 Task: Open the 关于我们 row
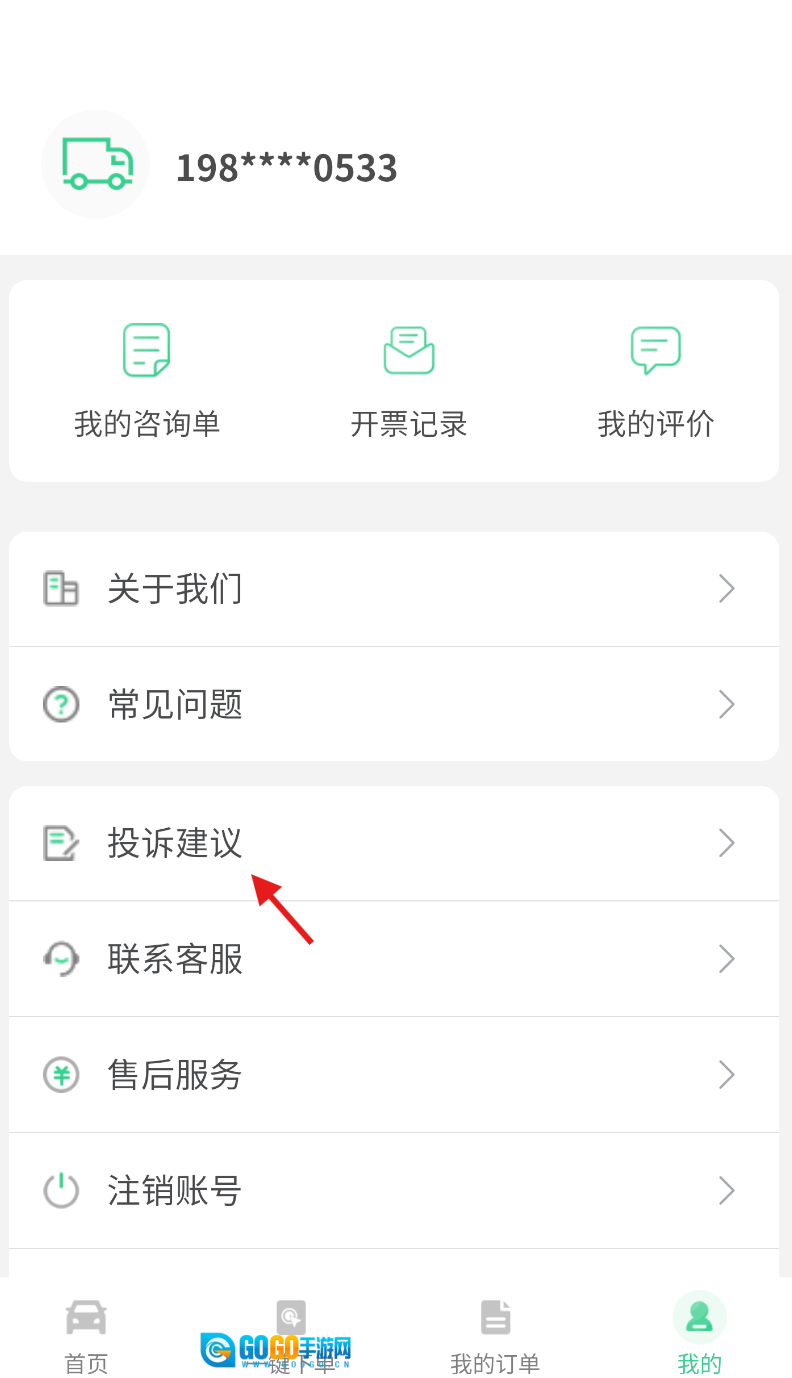[394, 589]
